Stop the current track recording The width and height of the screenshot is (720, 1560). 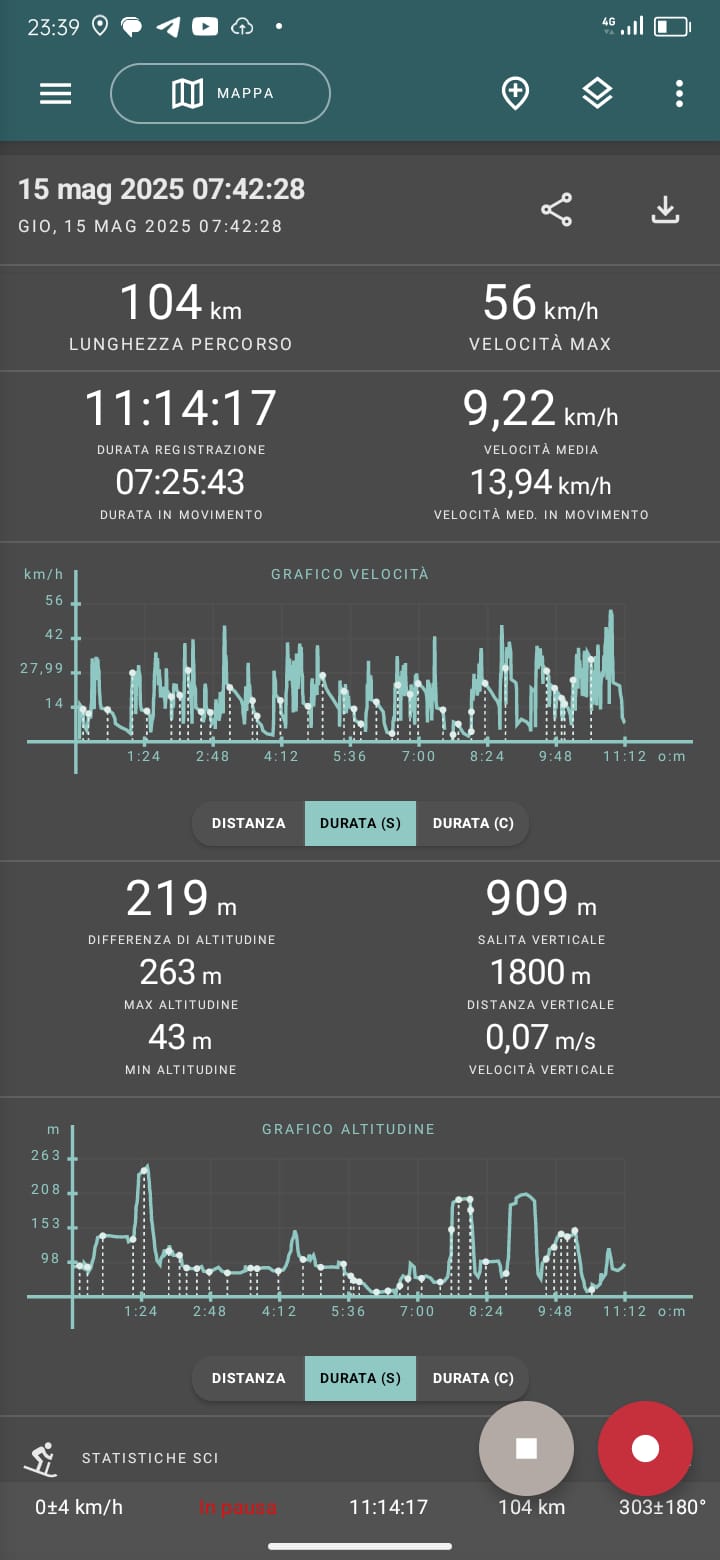(x=526, y=1448)
